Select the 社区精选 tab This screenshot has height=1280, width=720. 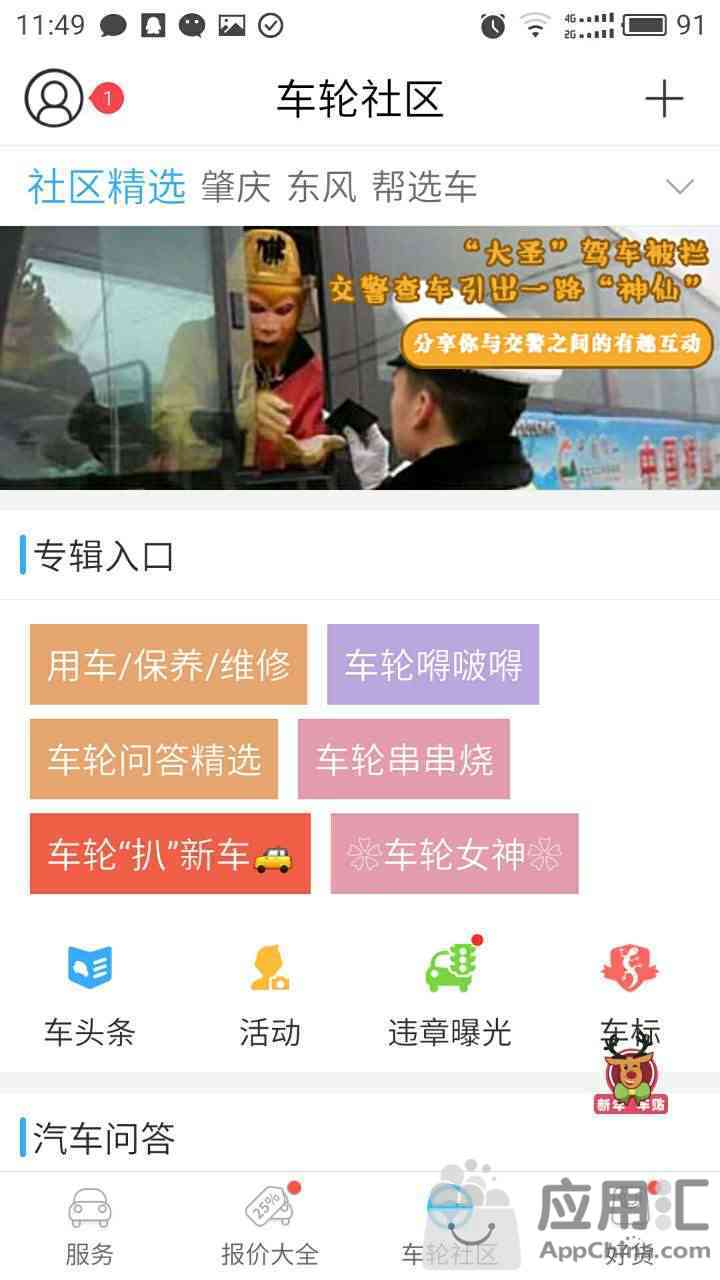pyautogui.click(x=106, y=187)
